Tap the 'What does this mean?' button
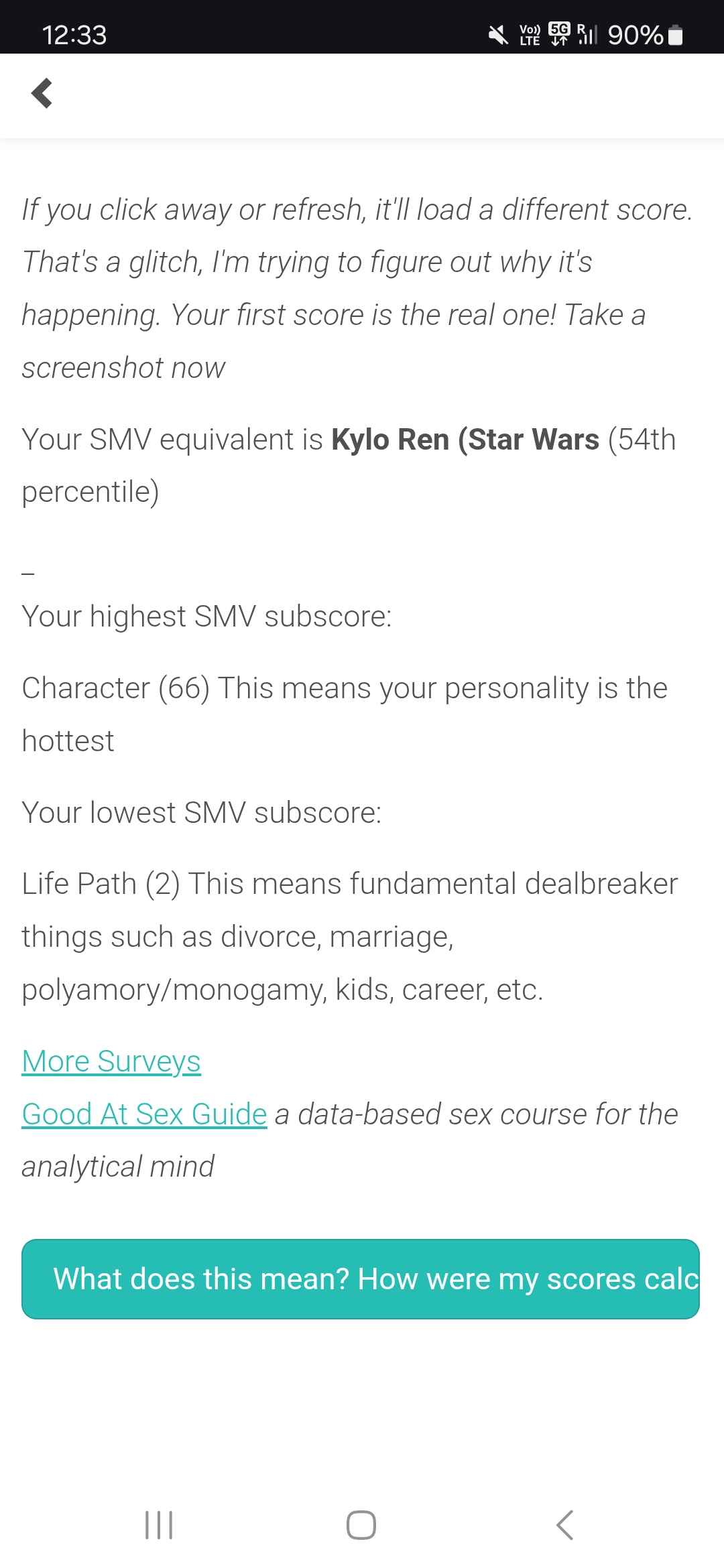 coord(361,1279)
